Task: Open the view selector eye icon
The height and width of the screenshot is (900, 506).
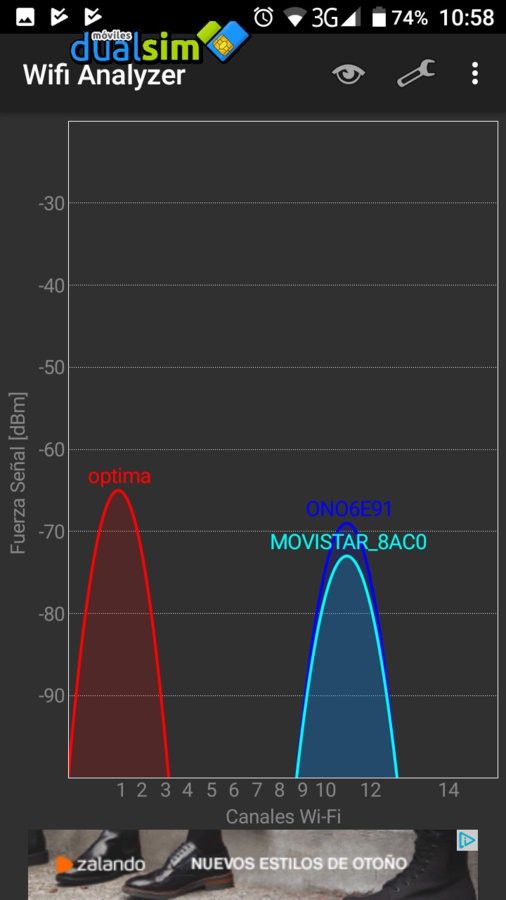Action: tap(348, 74)
